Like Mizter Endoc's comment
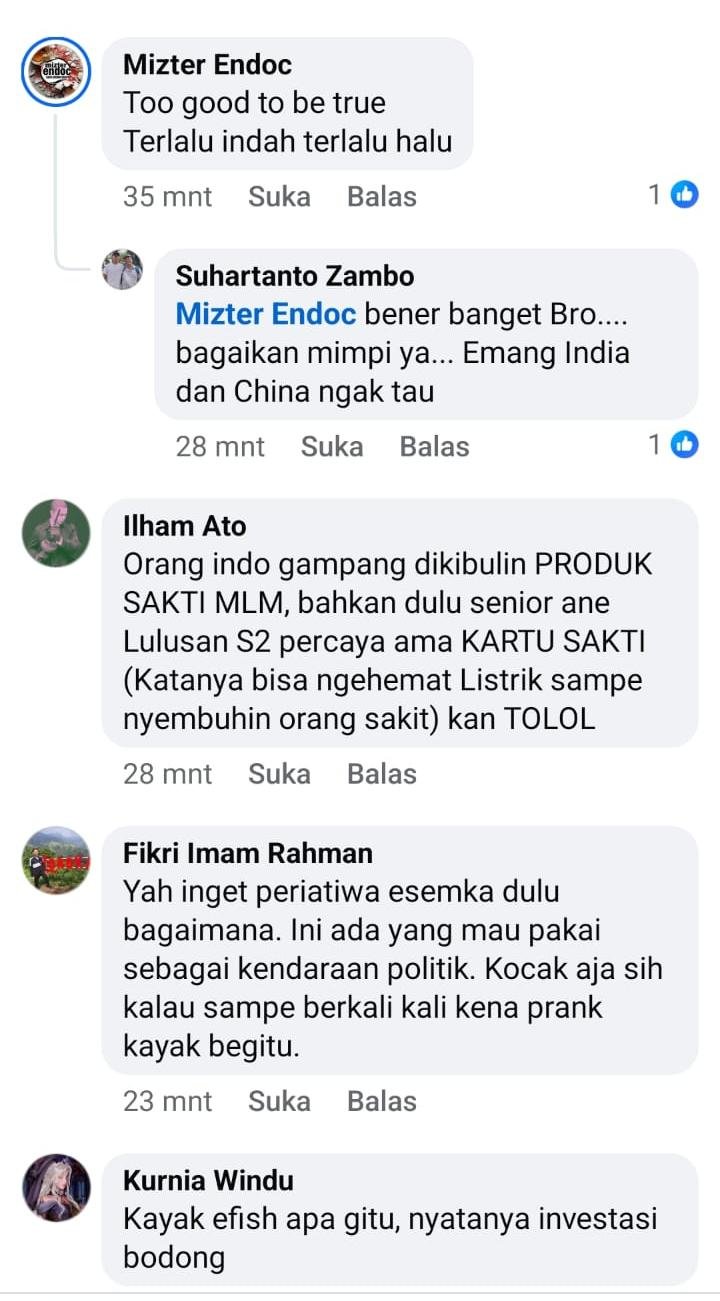Viewport: 720px width, 1301px height. coord(279,197)
